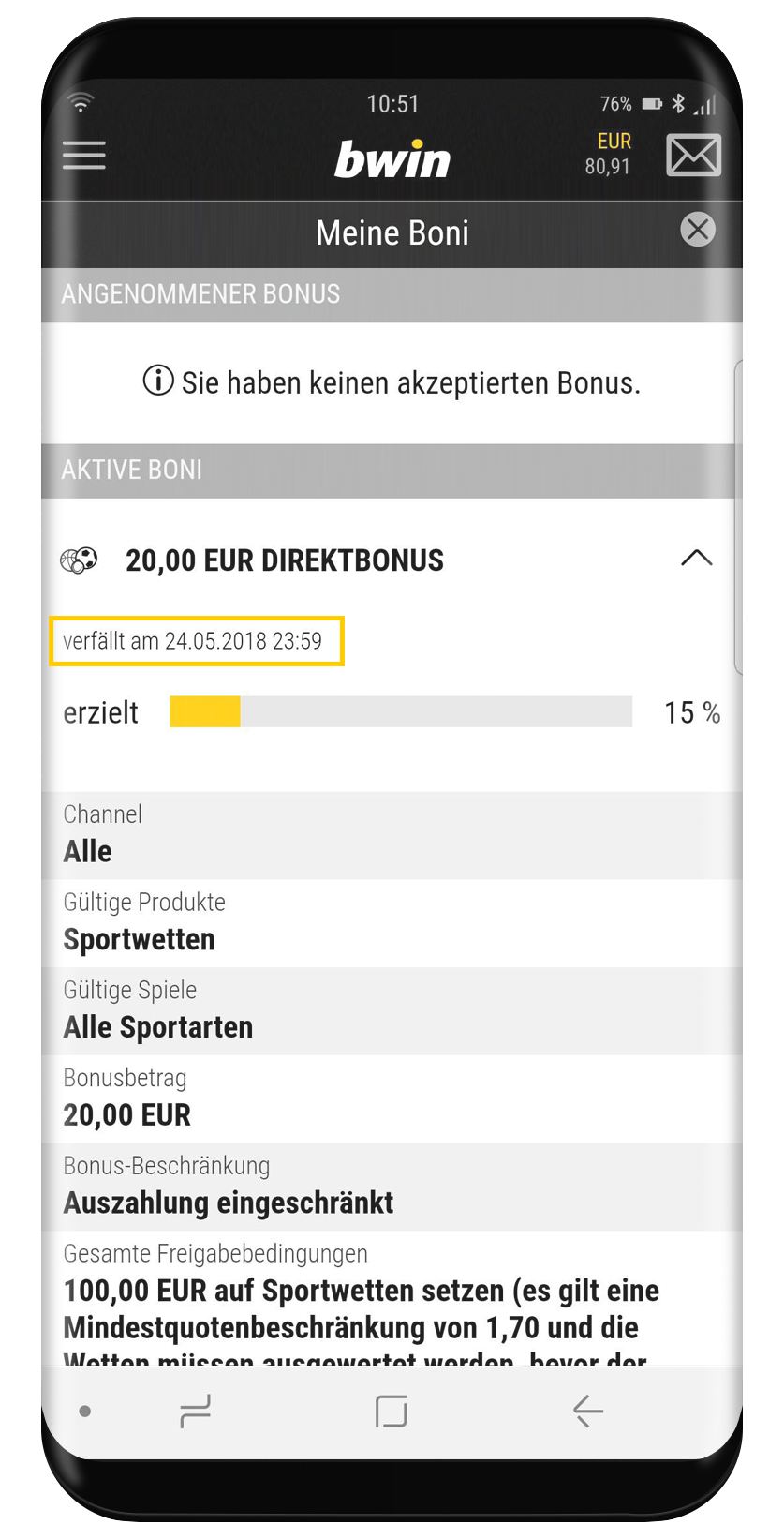Viewport: 784px width, 1539px height.
Task: Open the inbox envelope icon
Action: [693, 156]
